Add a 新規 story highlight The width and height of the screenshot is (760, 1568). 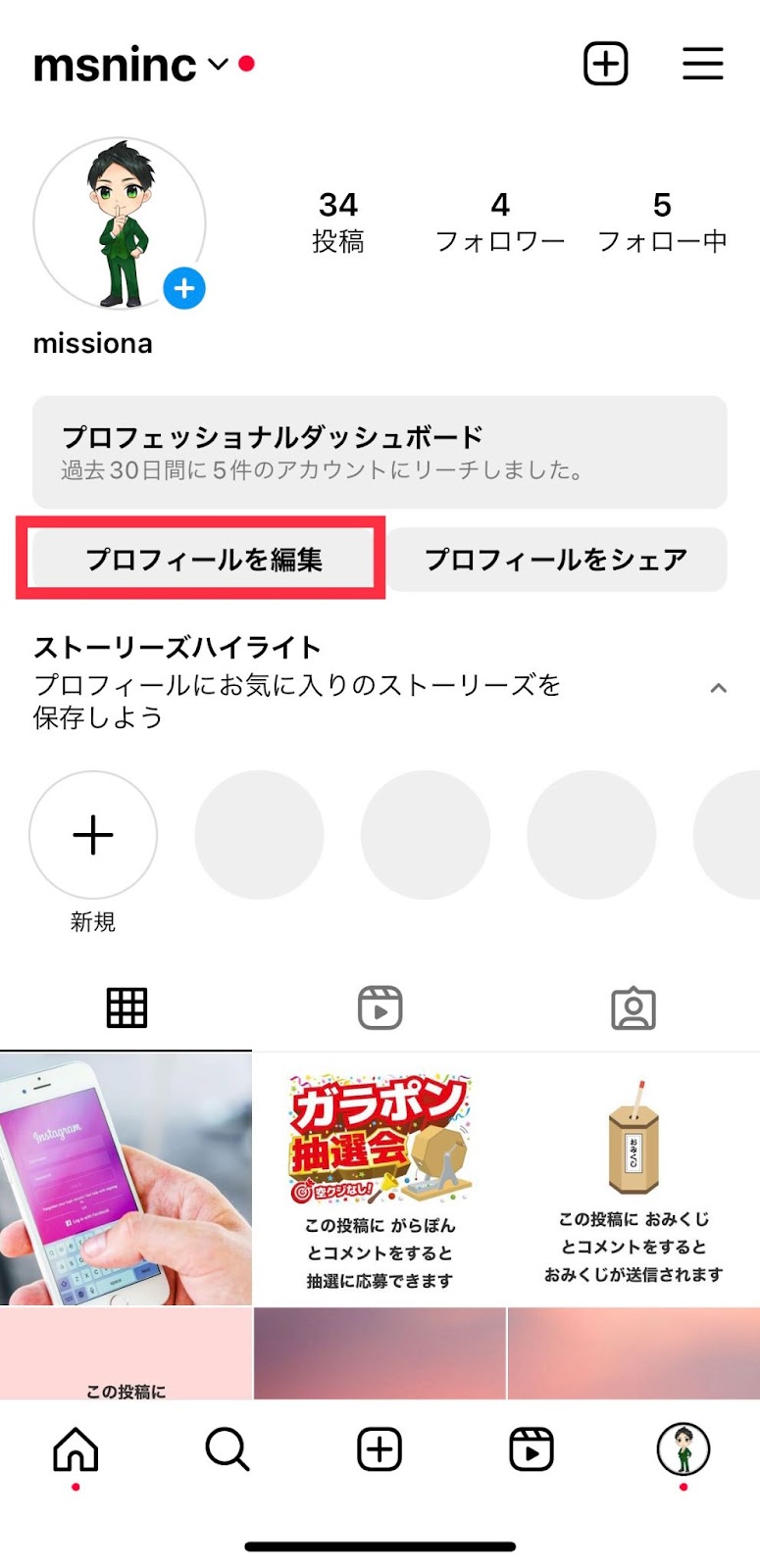[x=93, y=835]
